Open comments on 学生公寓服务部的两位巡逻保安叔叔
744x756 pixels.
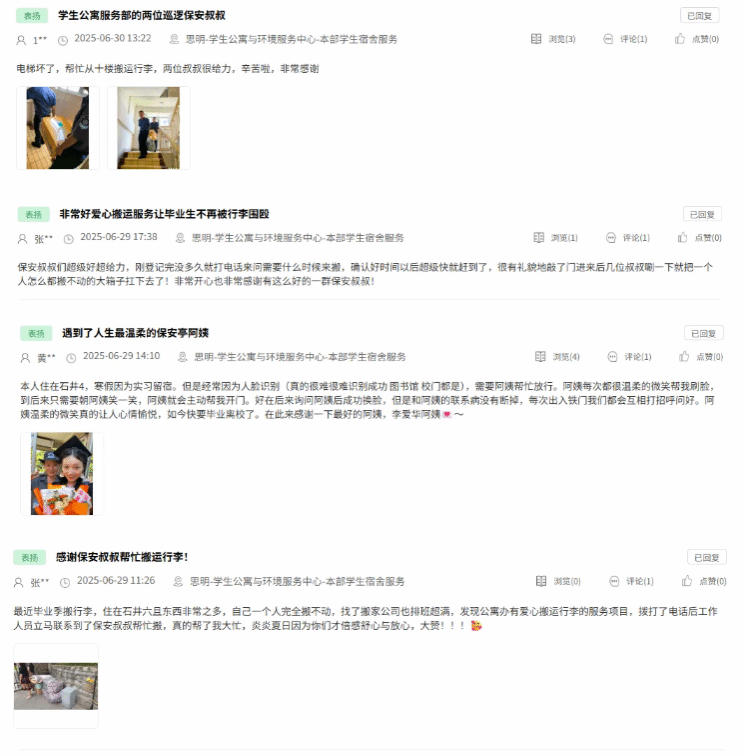[625, 39]
